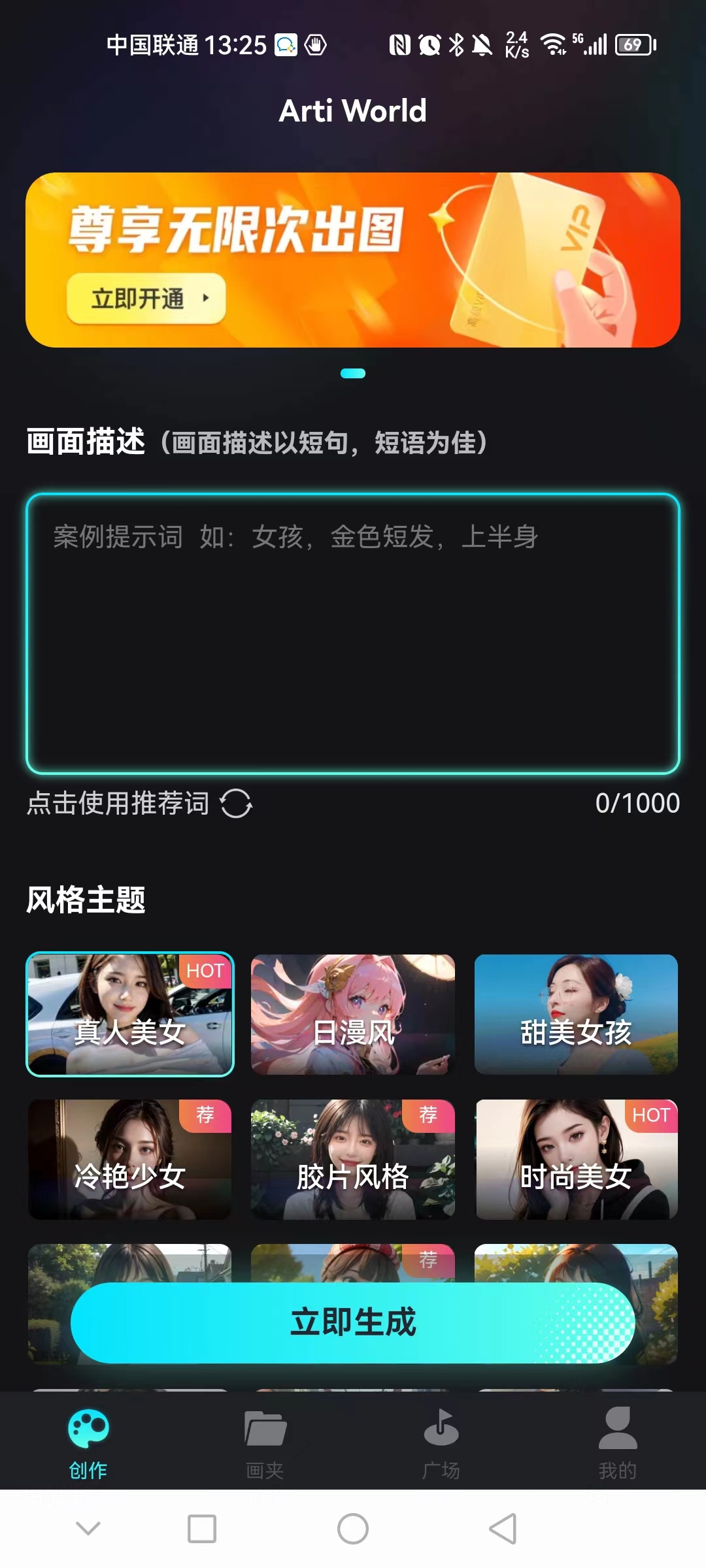Tap the refresh icon next to 点击使用推荐词
The height and width of the screenshot is (1568, 706).
click(237, 804)
